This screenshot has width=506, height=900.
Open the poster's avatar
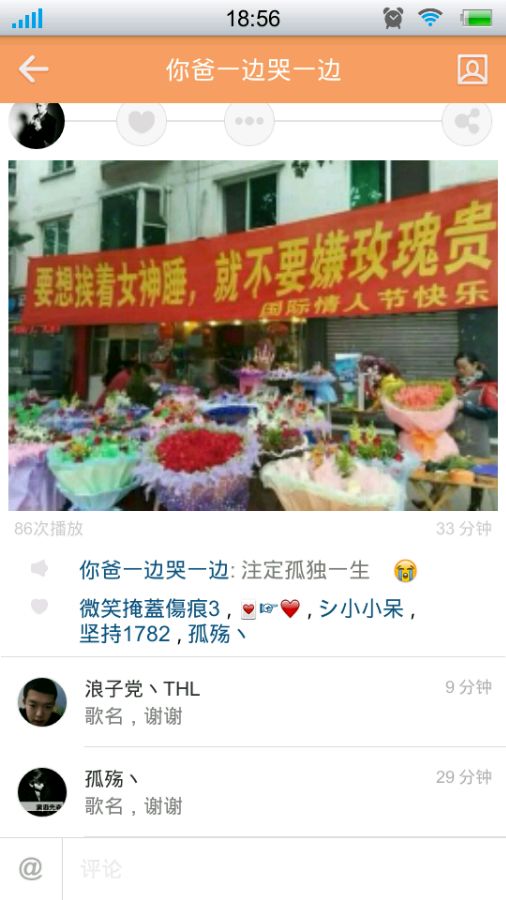37,122
